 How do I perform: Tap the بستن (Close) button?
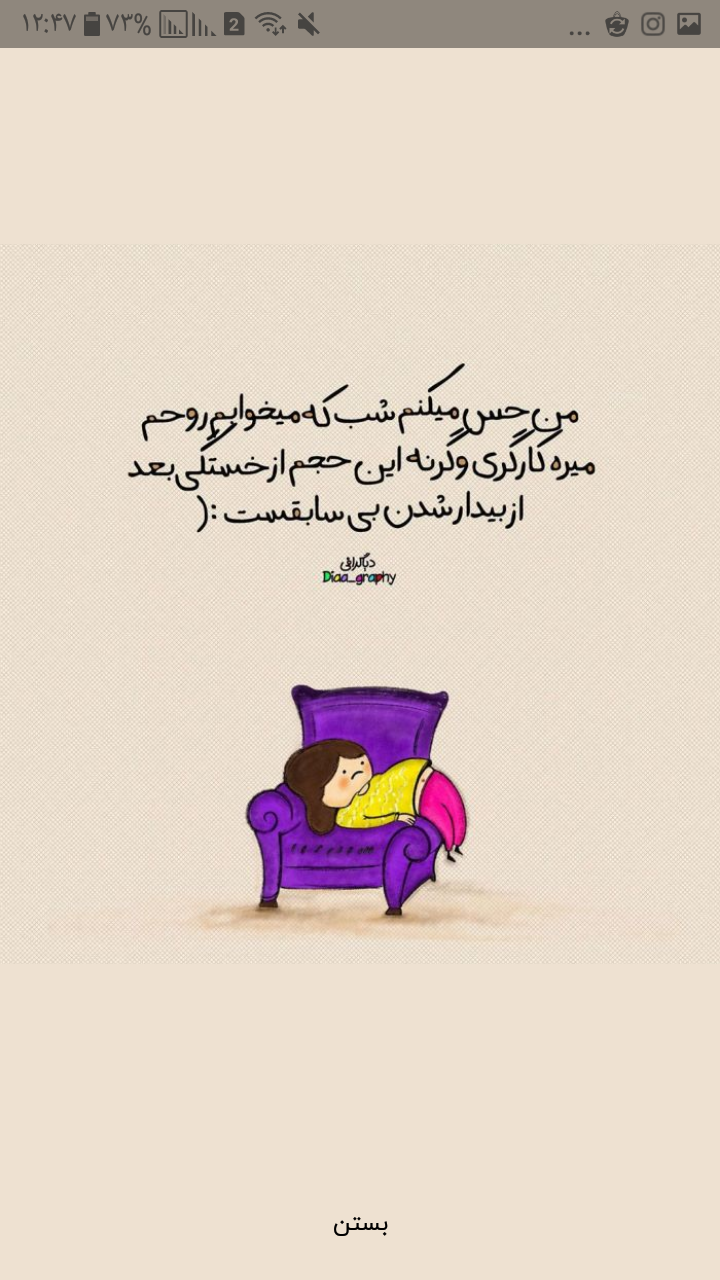click(x=360, y=1224)
